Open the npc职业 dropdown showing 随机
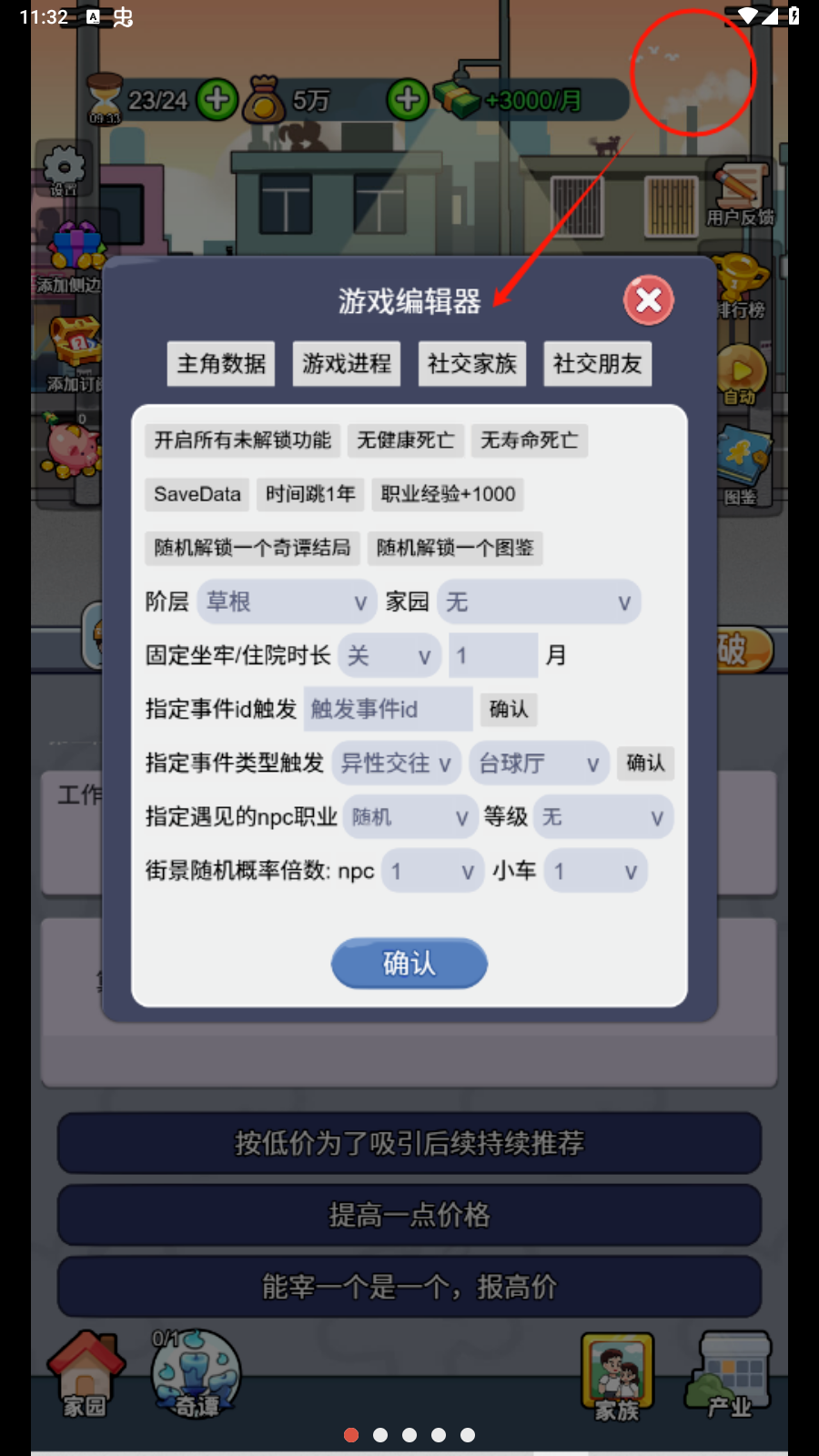This screenshot has width=819, height=1456. (409, 816)
